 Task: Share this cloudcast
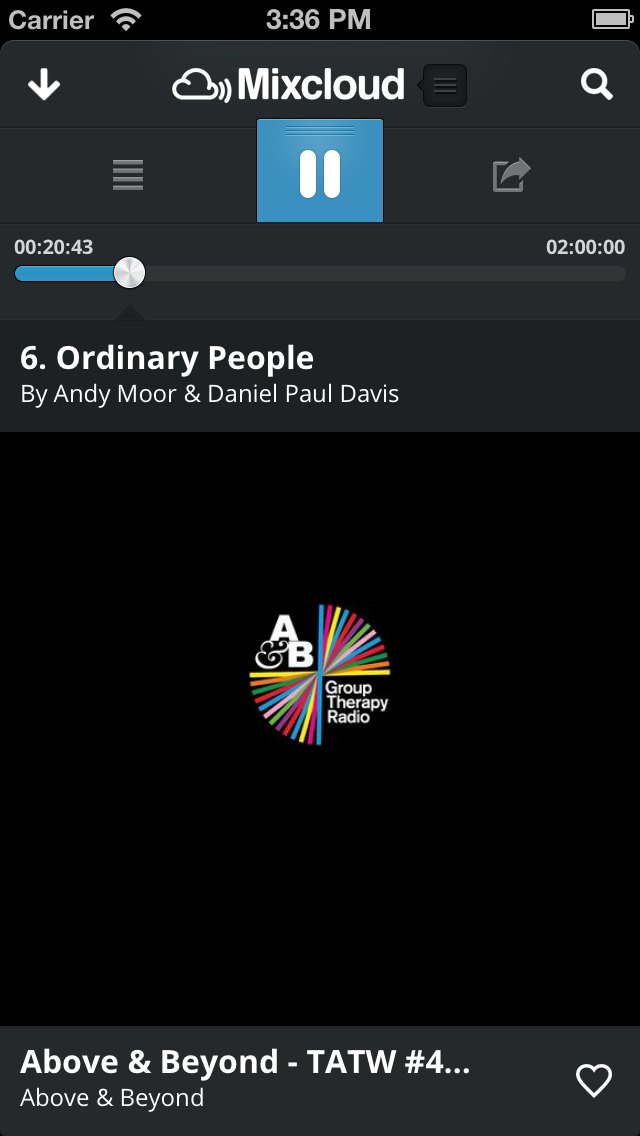511,175
